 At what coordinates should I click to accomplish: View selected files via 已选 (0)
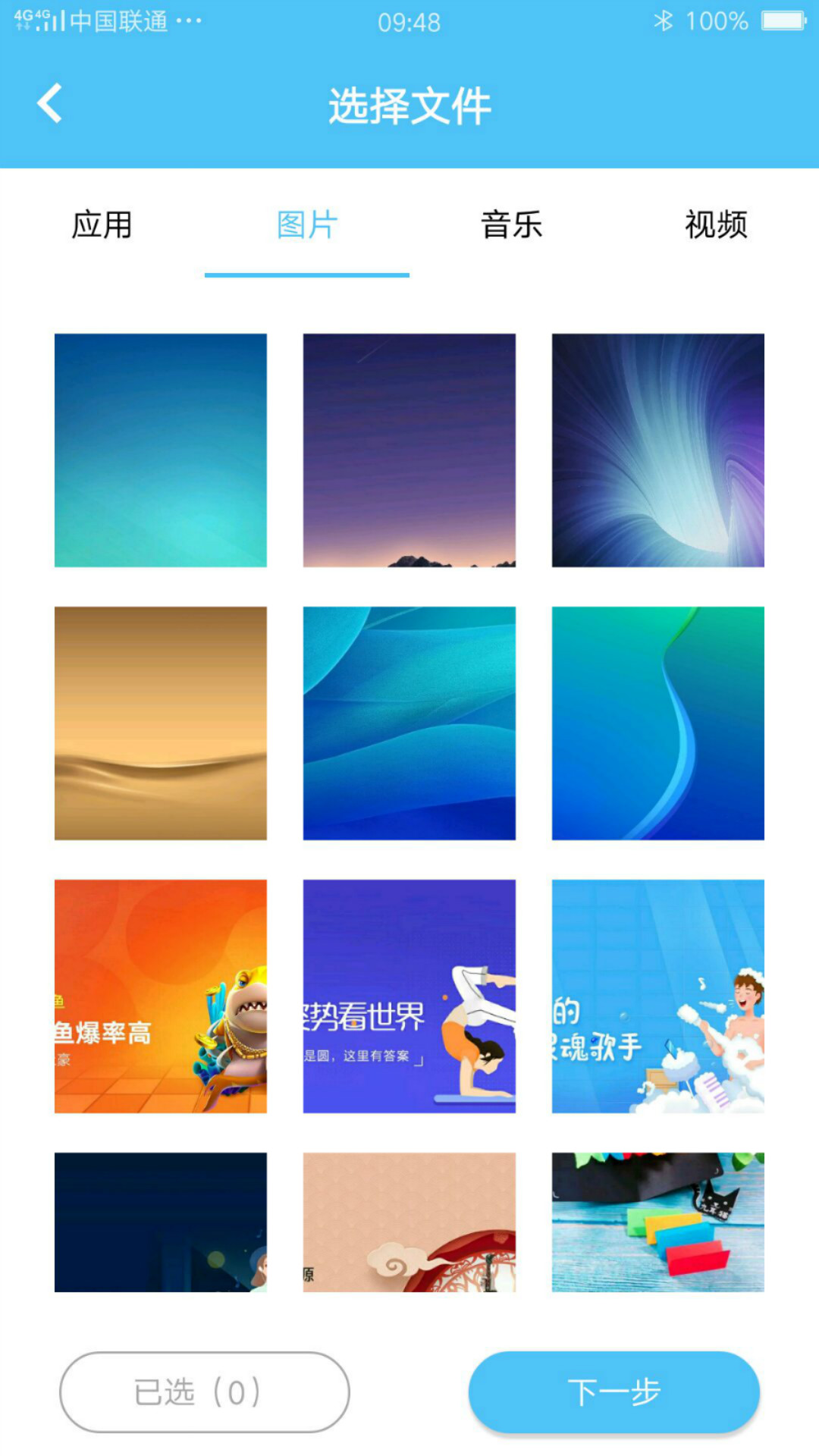[205, 1392]
